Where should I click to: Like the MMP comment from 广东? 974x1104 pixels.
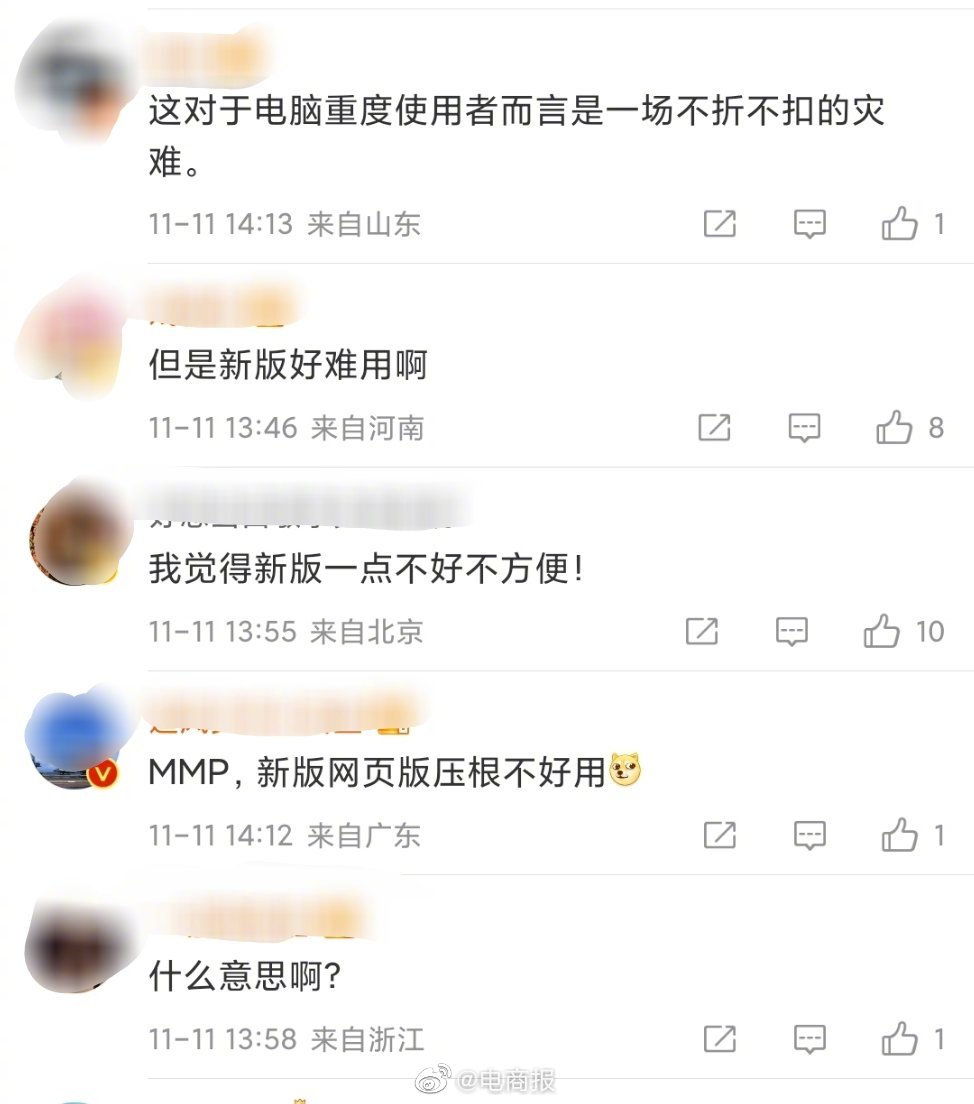(900, 835)
